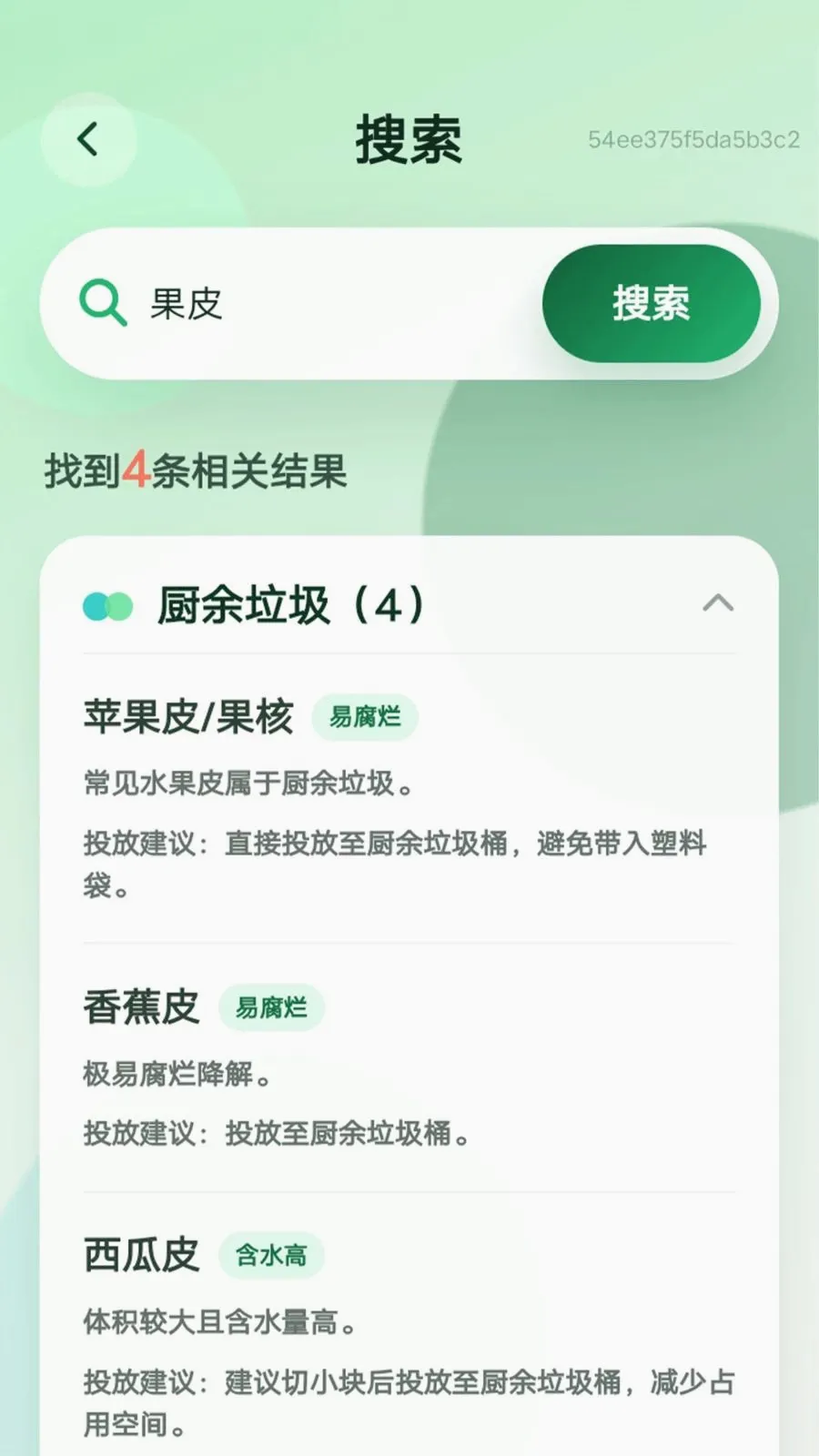Open the 西瓜皮 result
Image resolution: width=819 pixels, height=1456 pixels.
pos(409,1333)
